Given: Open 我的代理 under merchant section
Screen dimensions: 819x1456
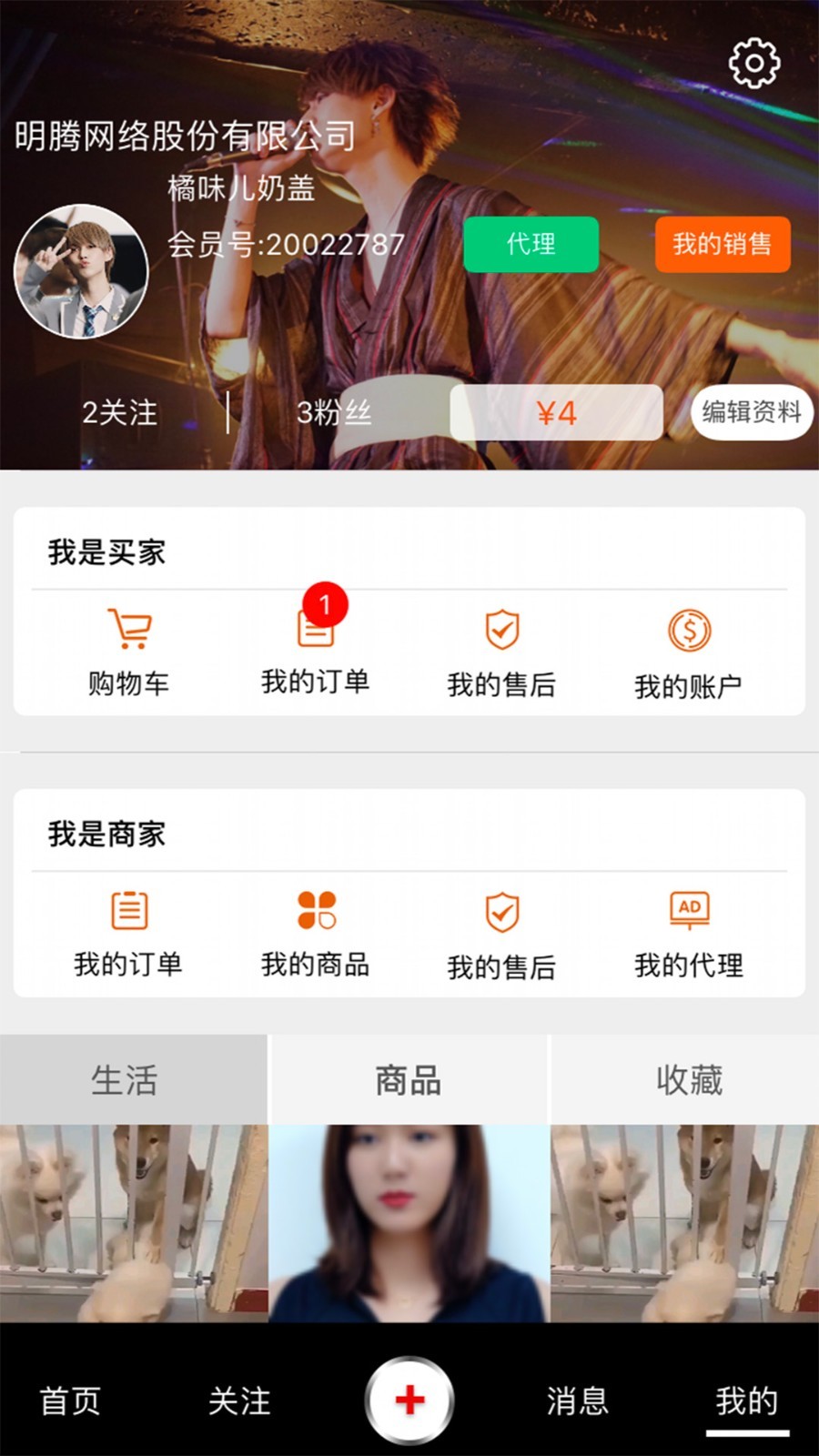Looking at the screenshot, I should pyautogui.click(x=689, y=934).
